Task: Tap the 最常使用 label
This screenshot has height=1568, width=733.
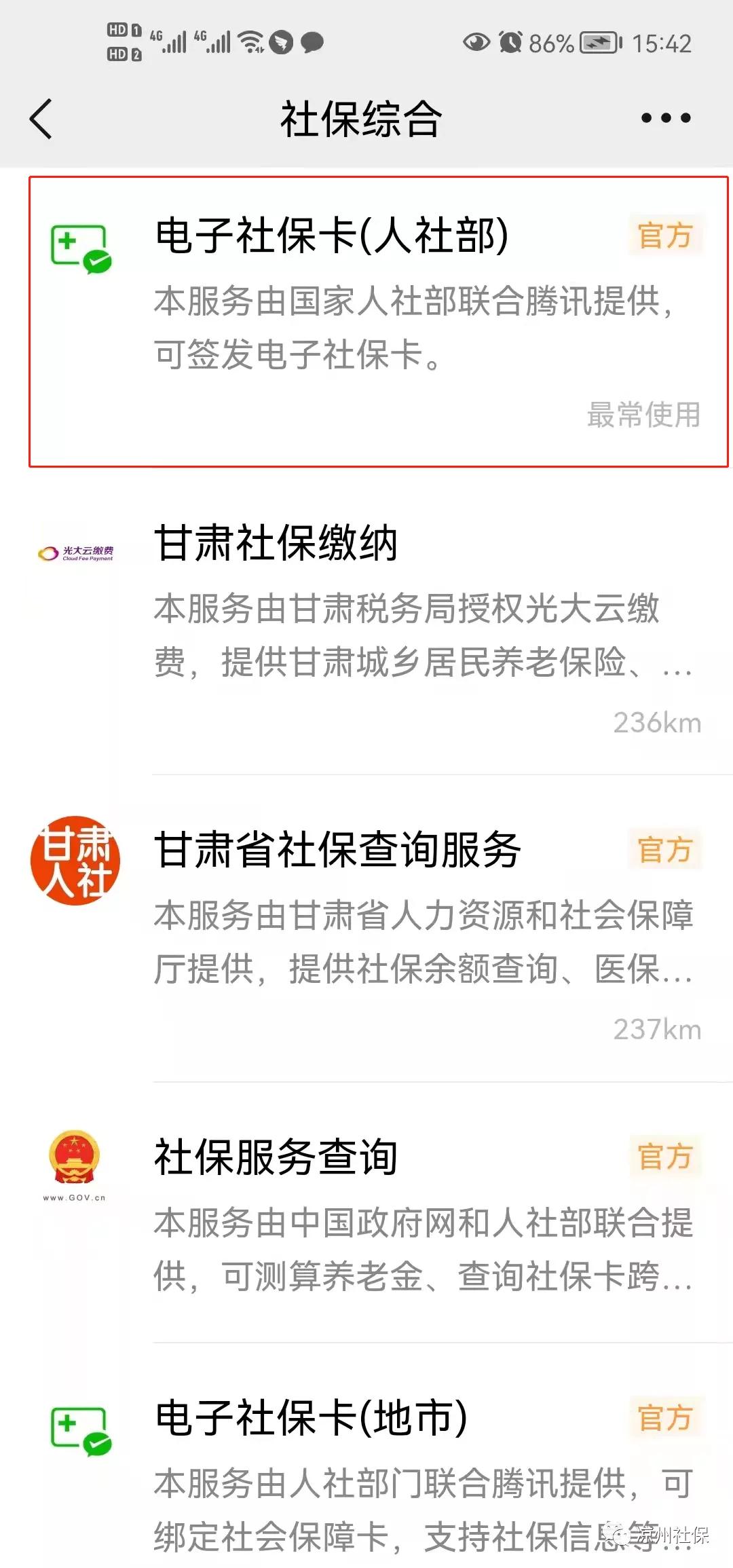Action: 641,417
